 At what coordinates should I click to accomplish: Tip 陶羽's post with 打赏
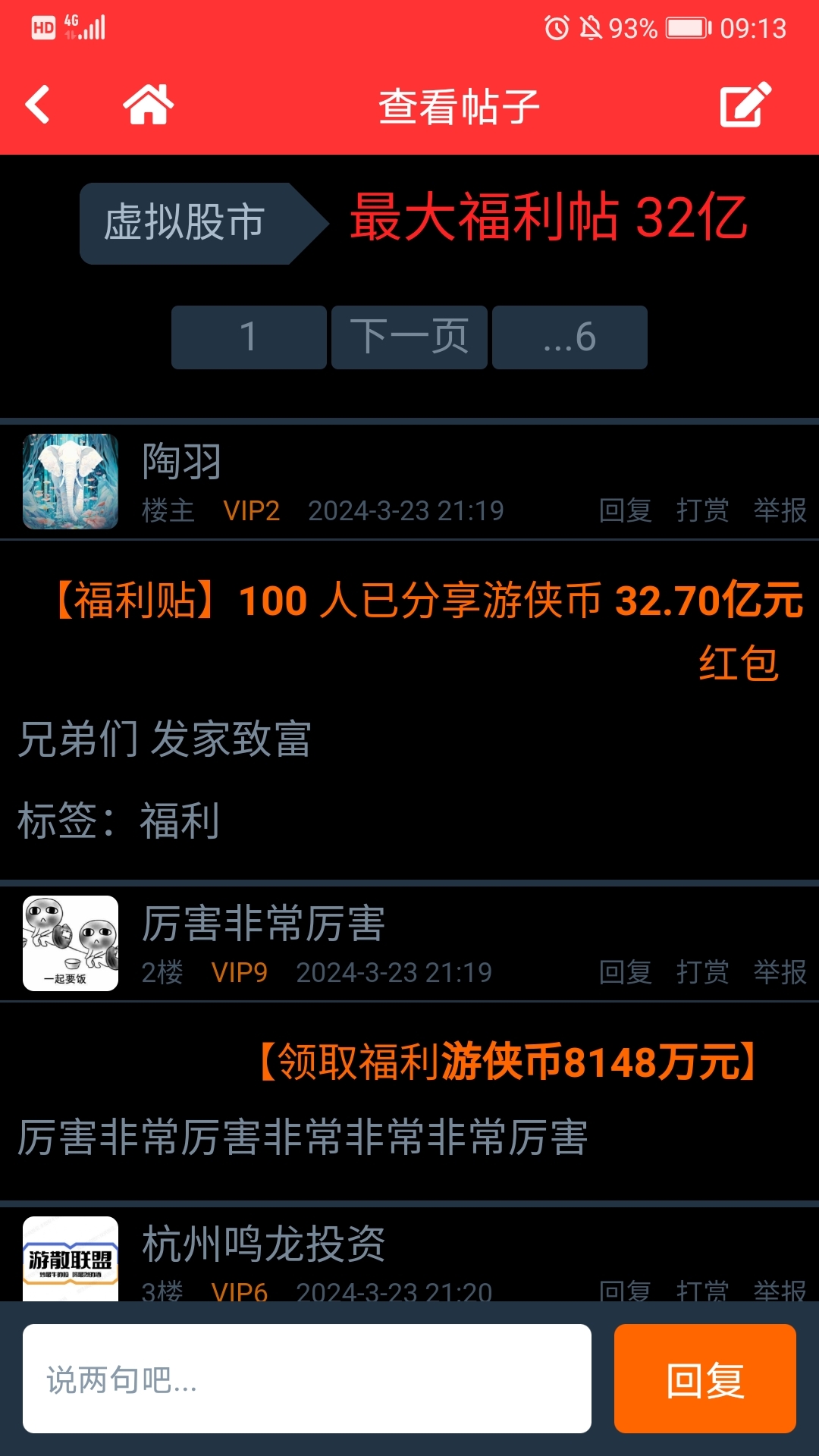[x=702, y=510]
